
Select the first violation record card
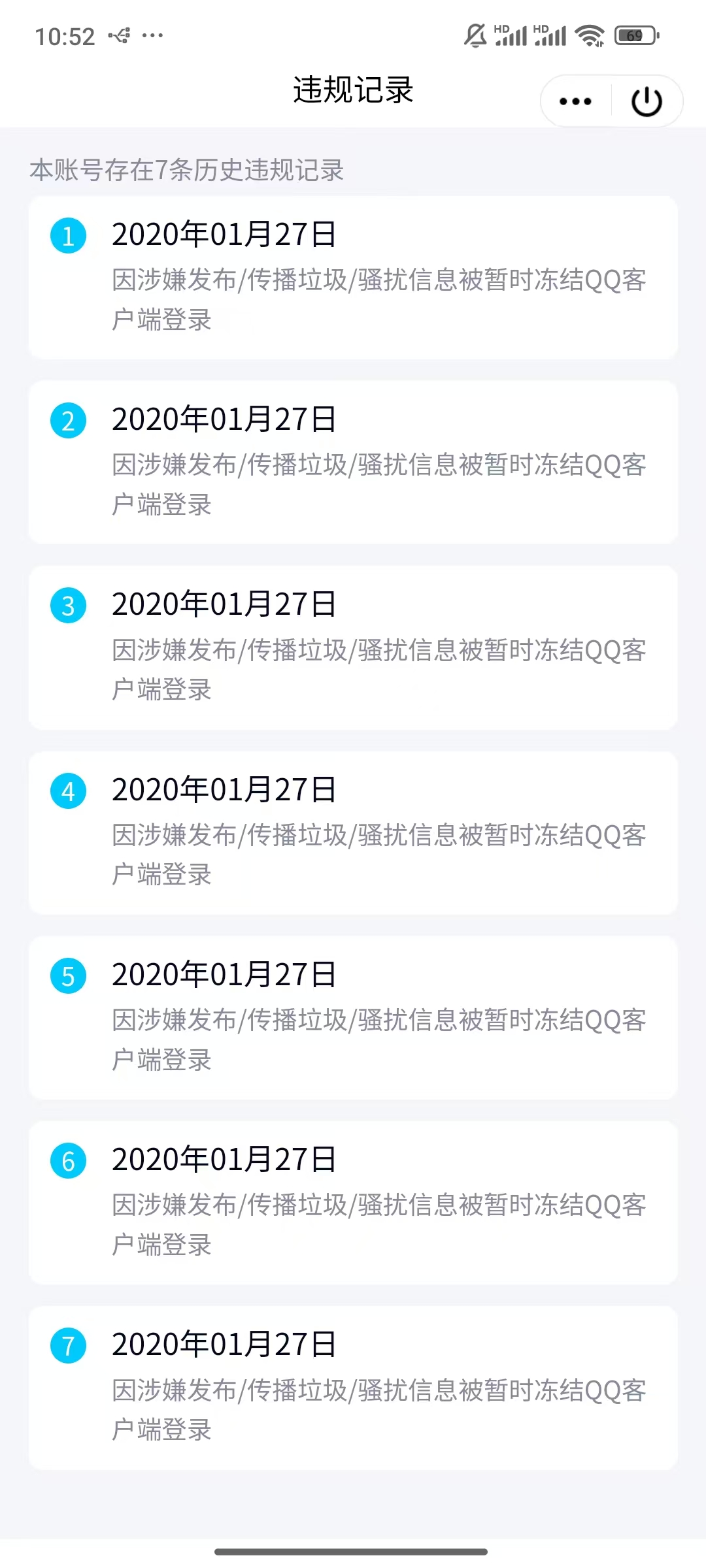[x=353, y=274]
